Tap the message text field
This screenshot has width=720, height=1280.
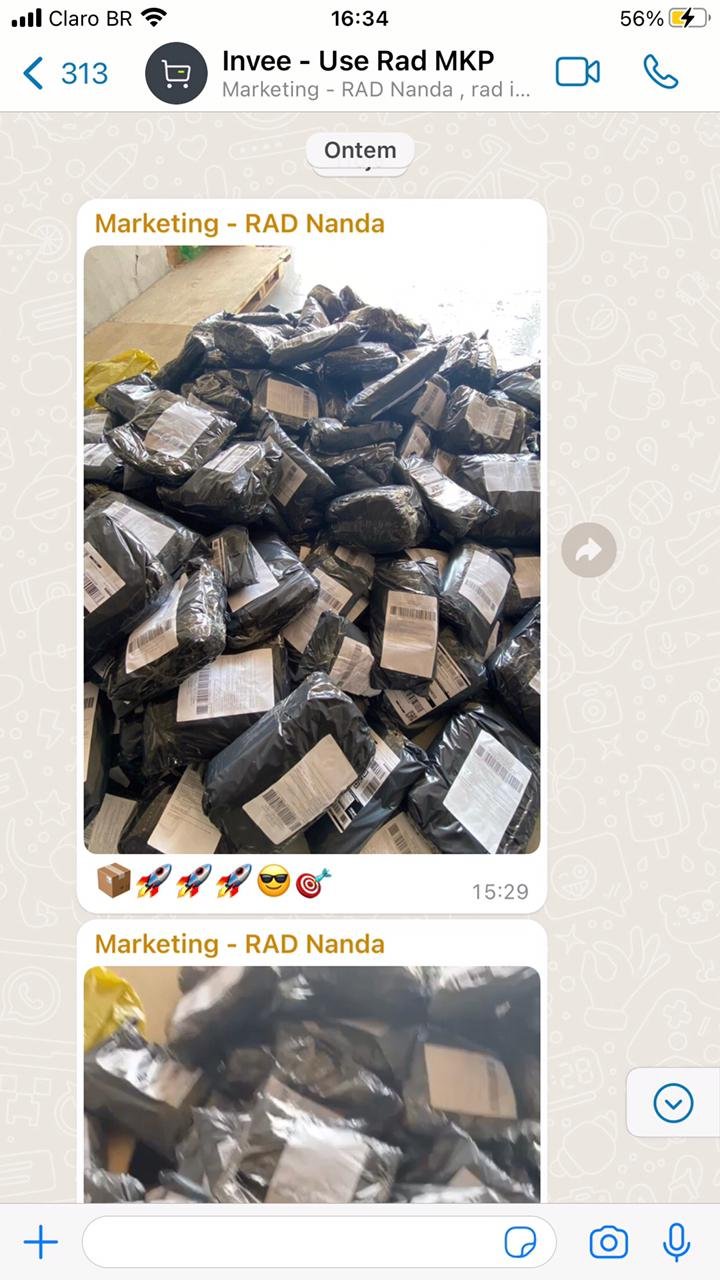pyautogui.click(x=290, y=1242)
